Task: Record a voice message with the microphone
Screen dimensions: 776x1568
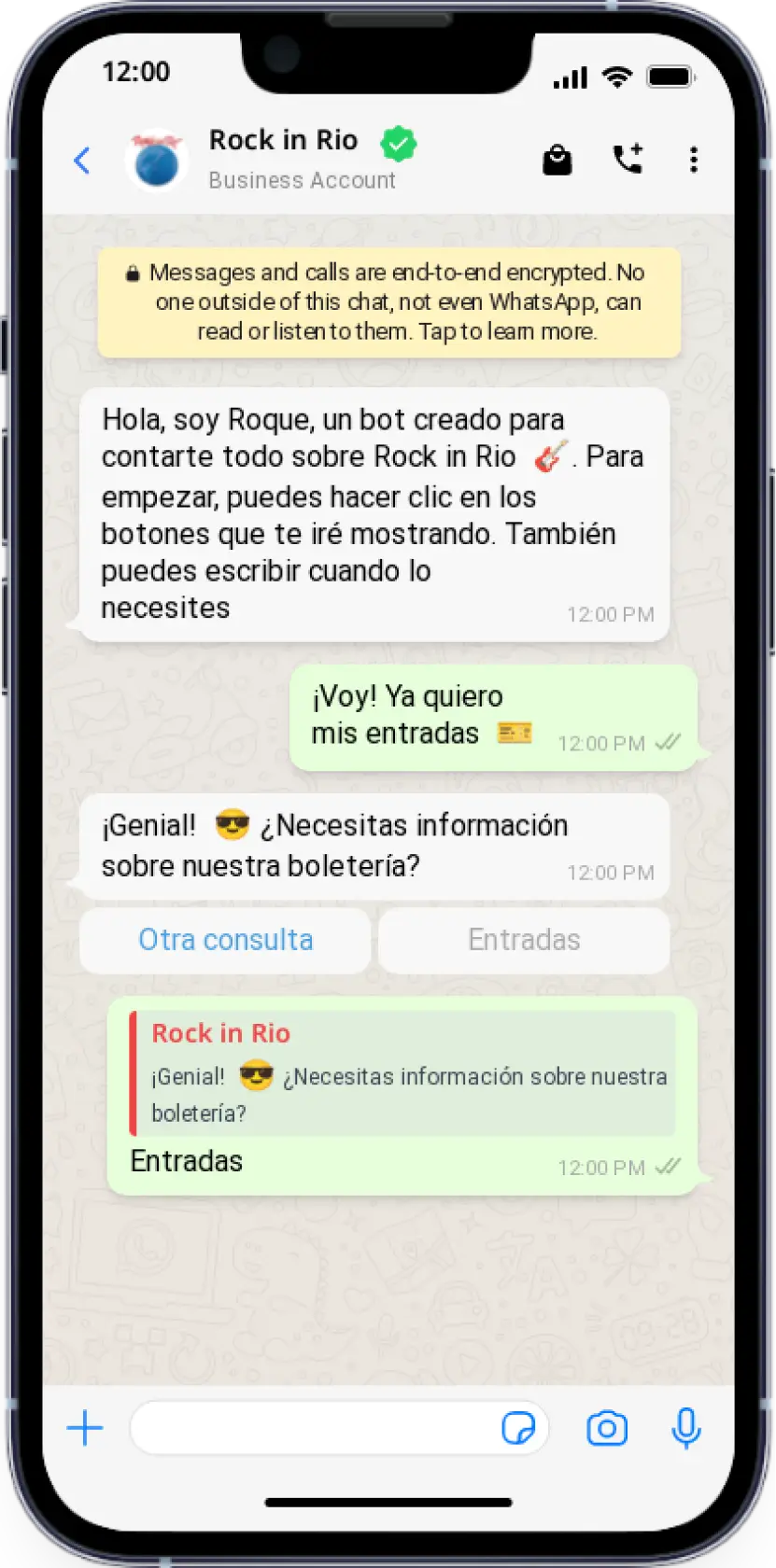Action: tap(686, 1428)
